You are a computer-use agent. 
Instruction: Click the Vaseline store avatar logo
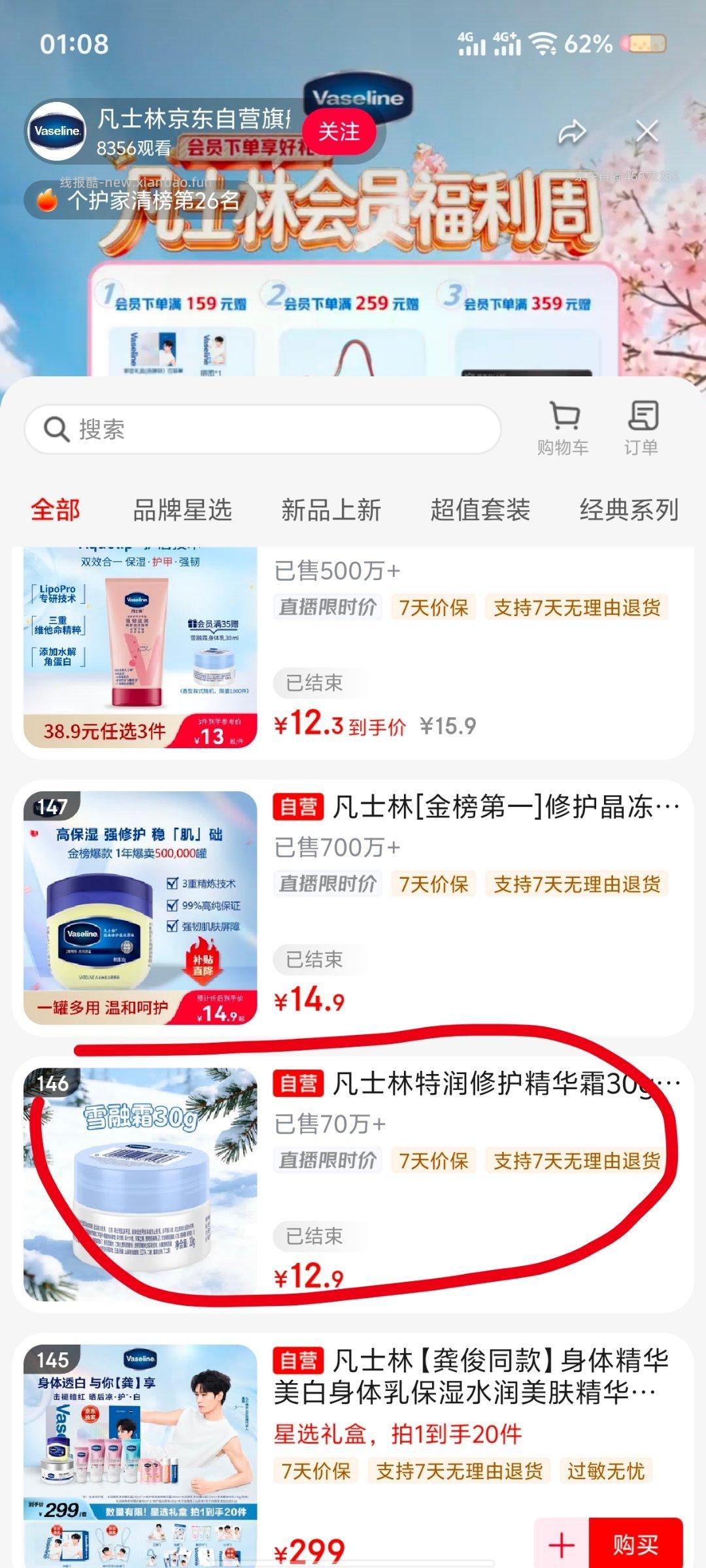pos(59,131)
